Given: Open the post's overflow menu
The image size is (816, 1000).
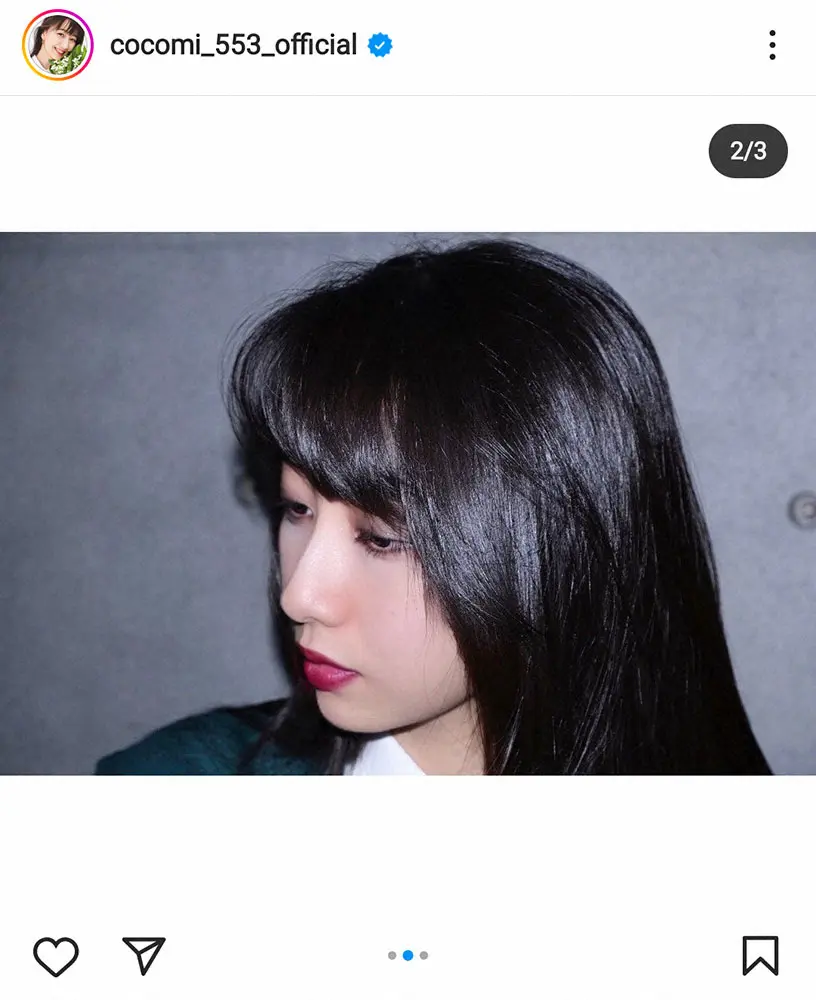Looking at the screenshot, I should tap(772, 45).
